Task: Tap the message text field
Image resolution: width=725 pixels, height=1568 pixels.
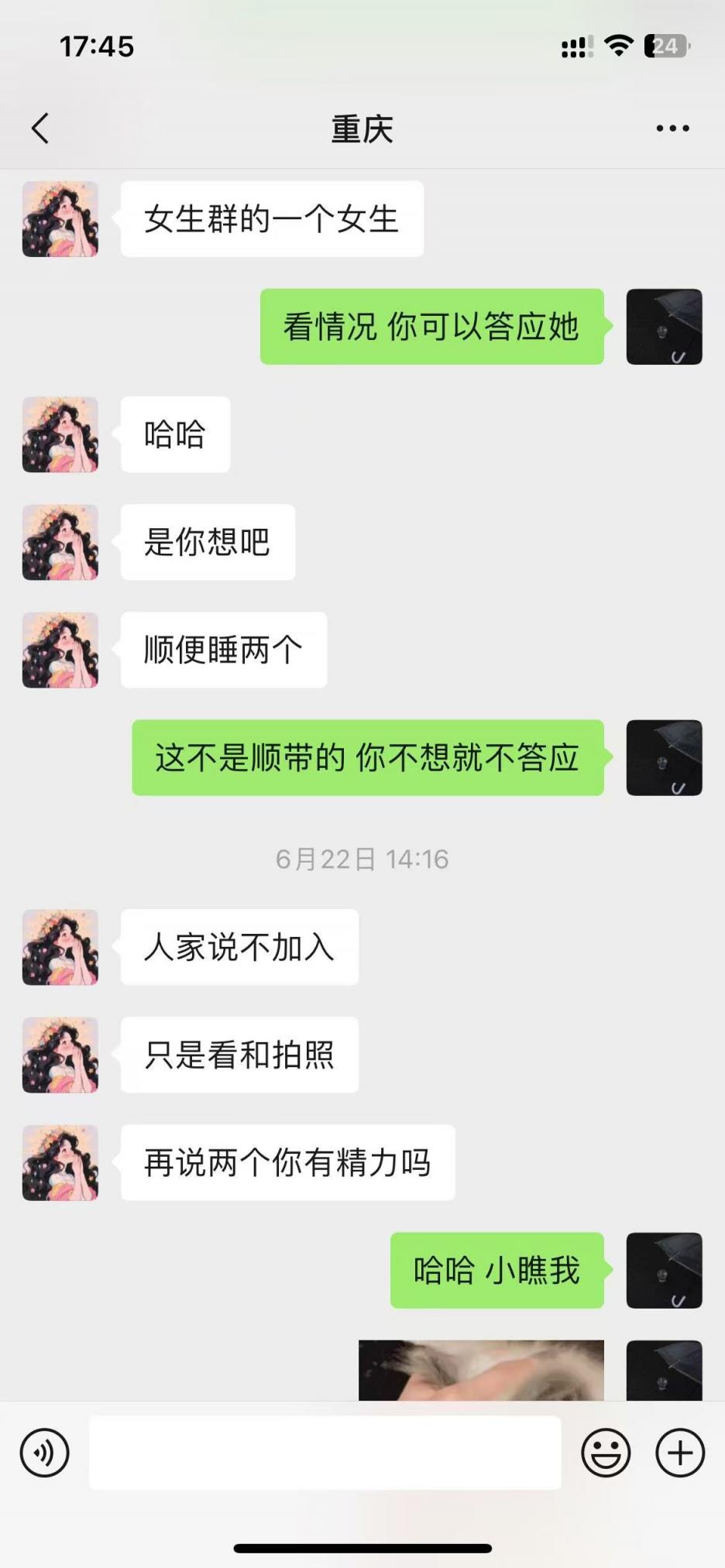Action: click(x=325, y=1453)
